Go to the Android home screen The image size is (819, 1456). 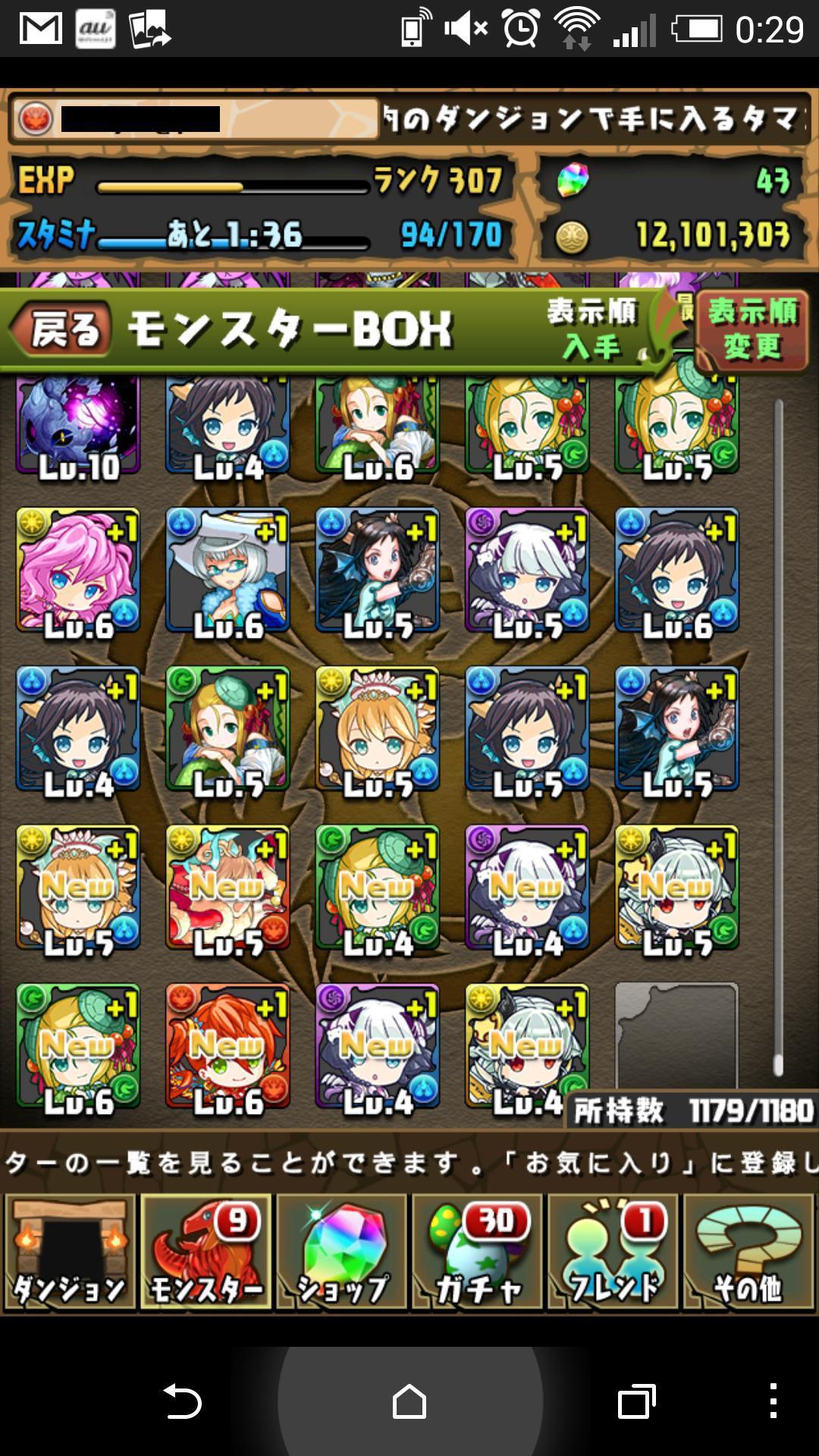[x=409, y=1401]
